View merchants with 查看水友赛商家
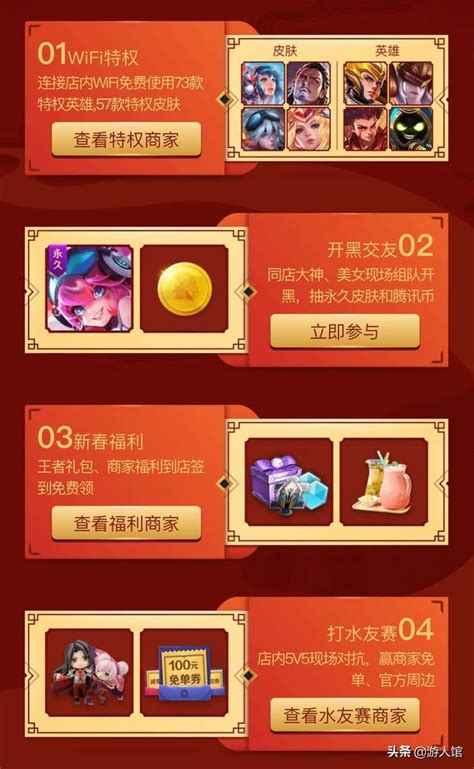The image size is (474, 769). (x=345, y=716)
